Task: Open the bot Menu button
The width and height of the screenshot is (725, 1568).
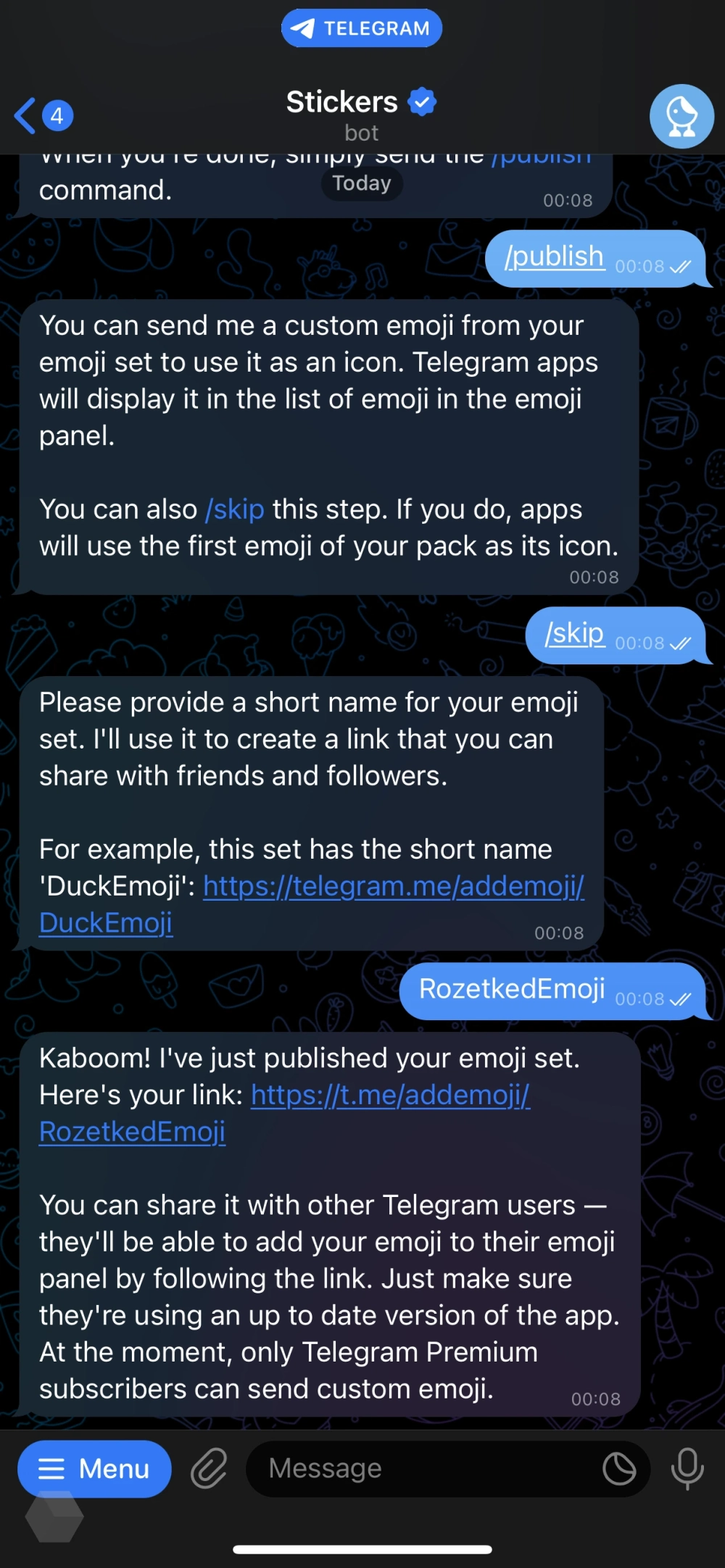Action: click(94, 1469)
